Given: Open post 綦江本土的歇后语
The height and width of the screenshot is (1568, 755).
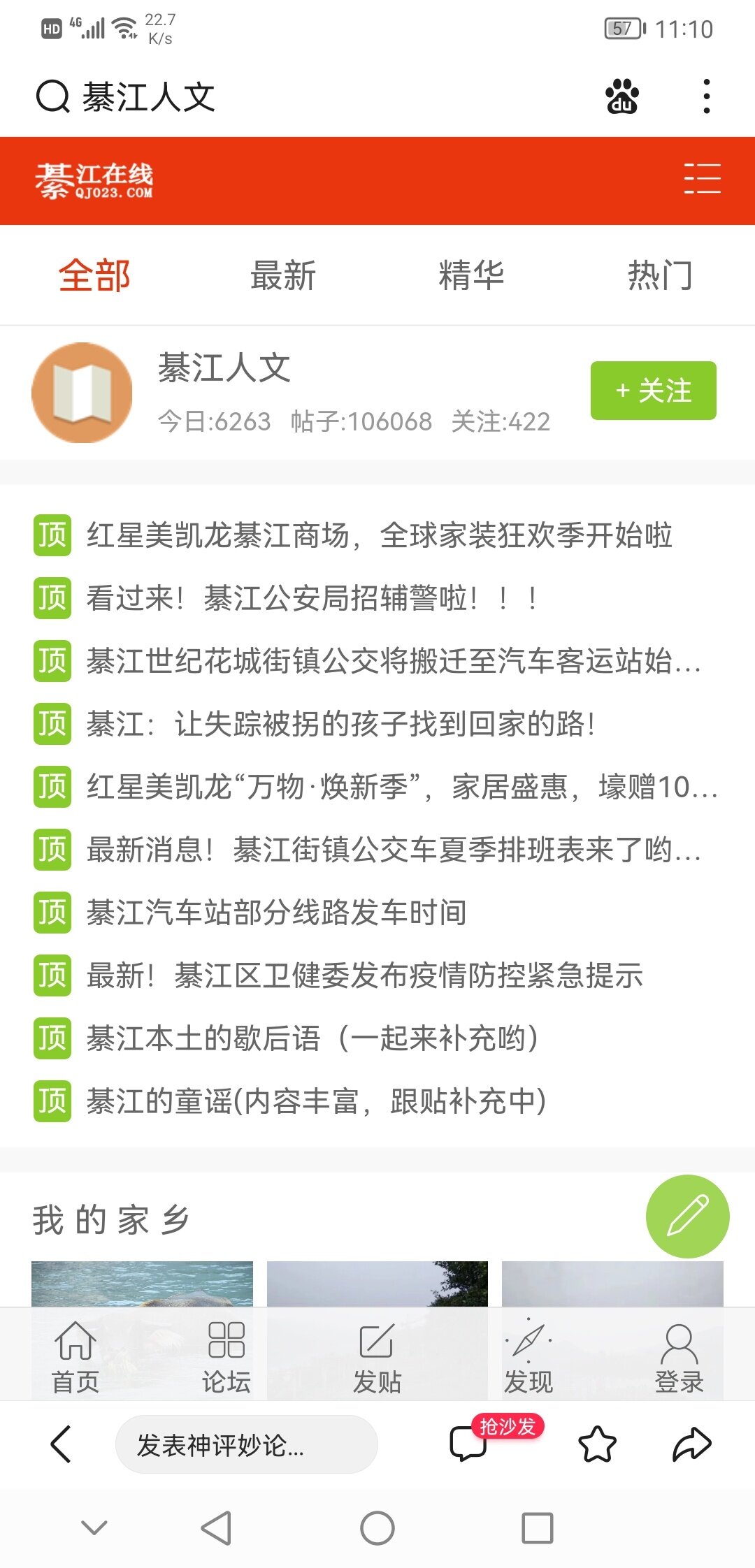Looking at the screenshot, I should point(311,1039).
